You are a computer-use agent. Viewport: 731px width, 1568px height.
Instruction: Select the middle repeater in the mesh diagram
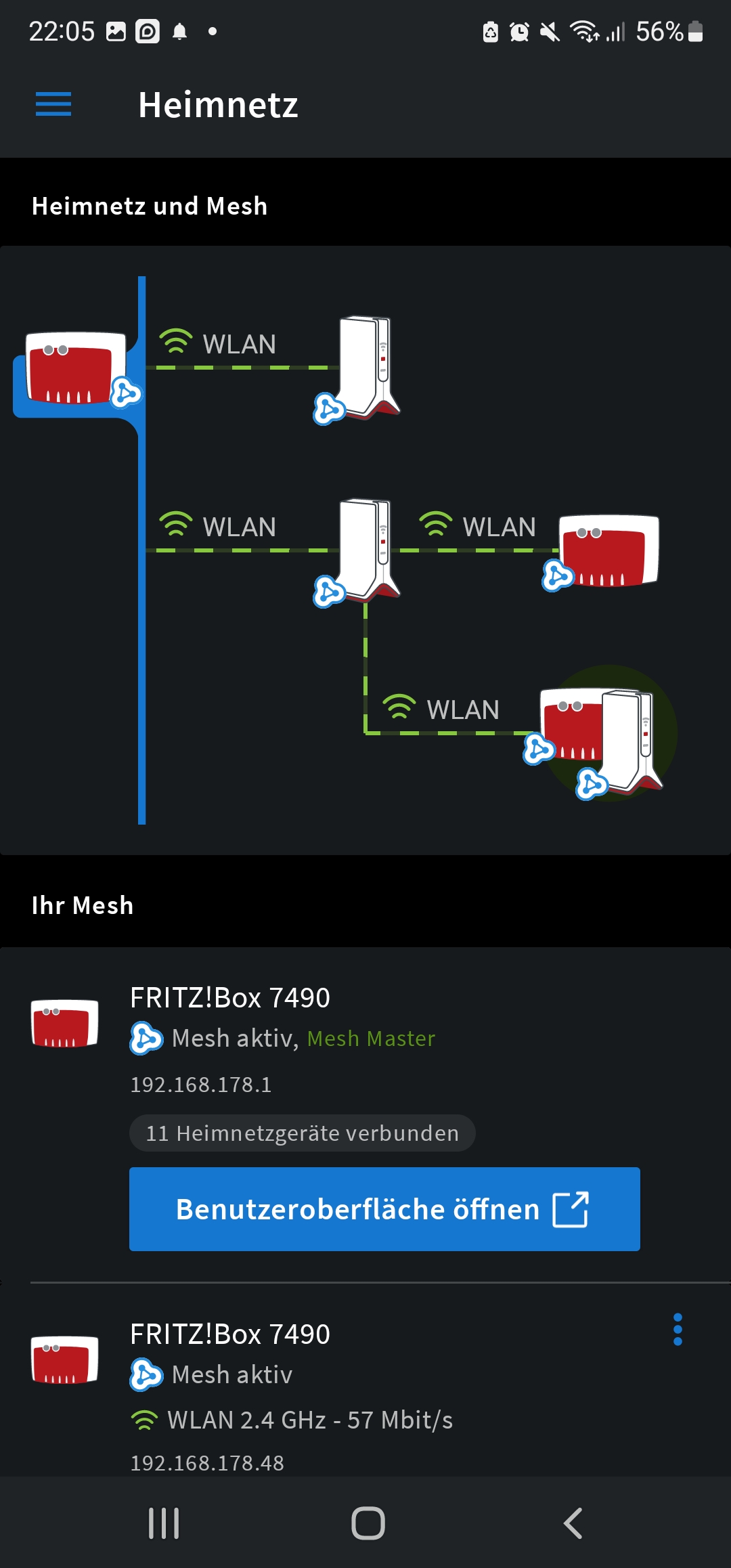point(366,550)
